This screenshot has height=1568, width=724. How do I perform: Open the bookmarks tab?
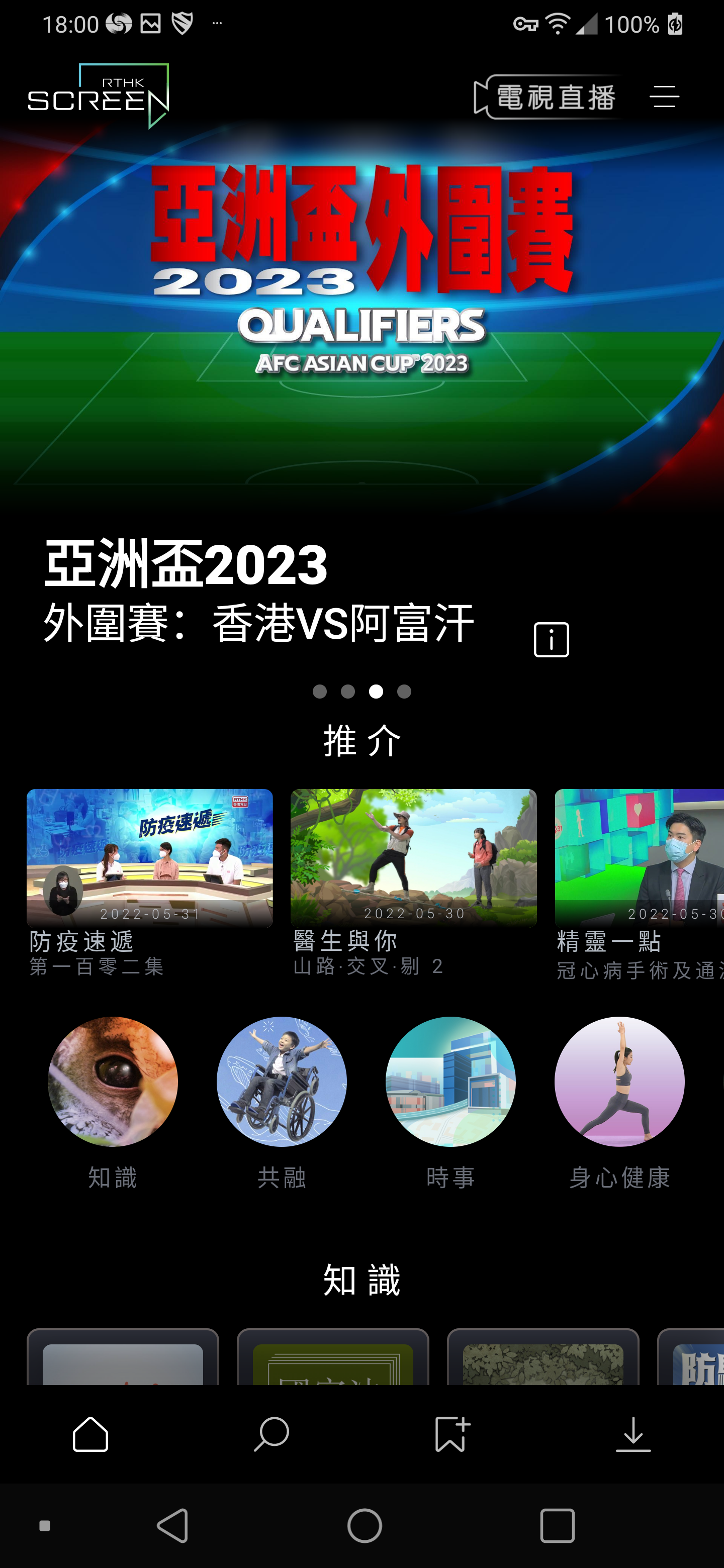tap(452, 1435)
